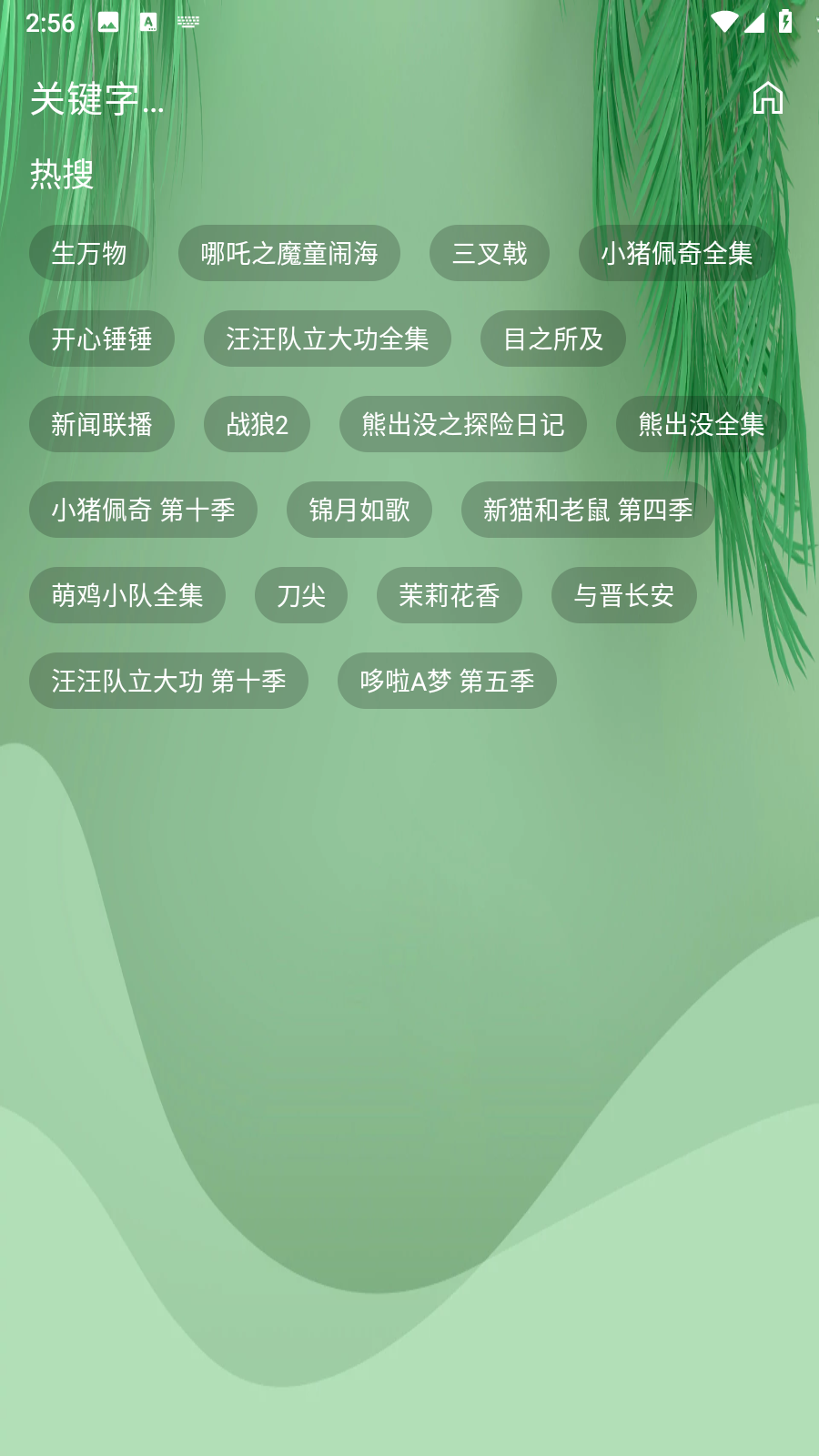Tap the 开心锤锤 tag

(102, 339)
